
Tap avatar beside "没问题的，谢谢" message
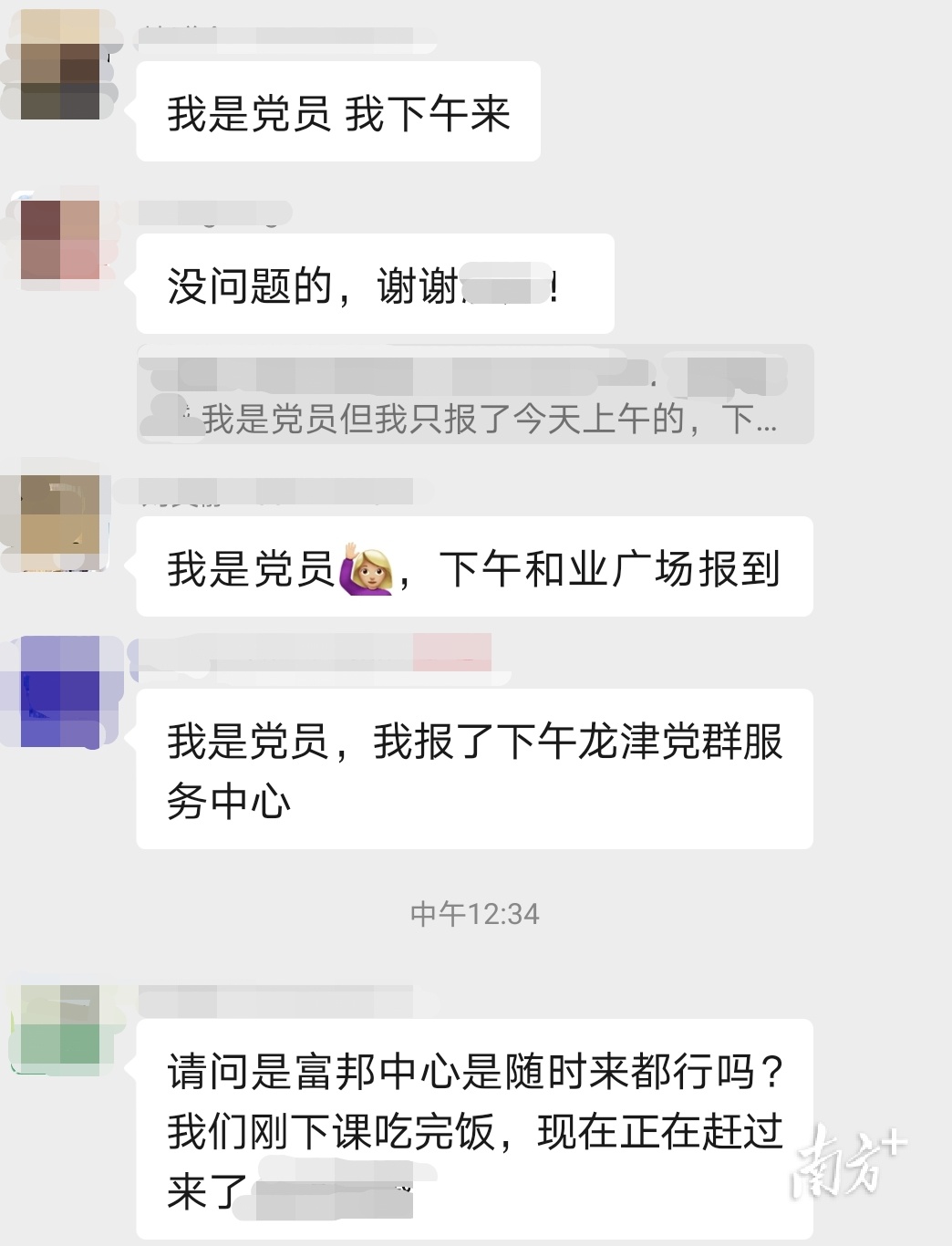[60, 240]
